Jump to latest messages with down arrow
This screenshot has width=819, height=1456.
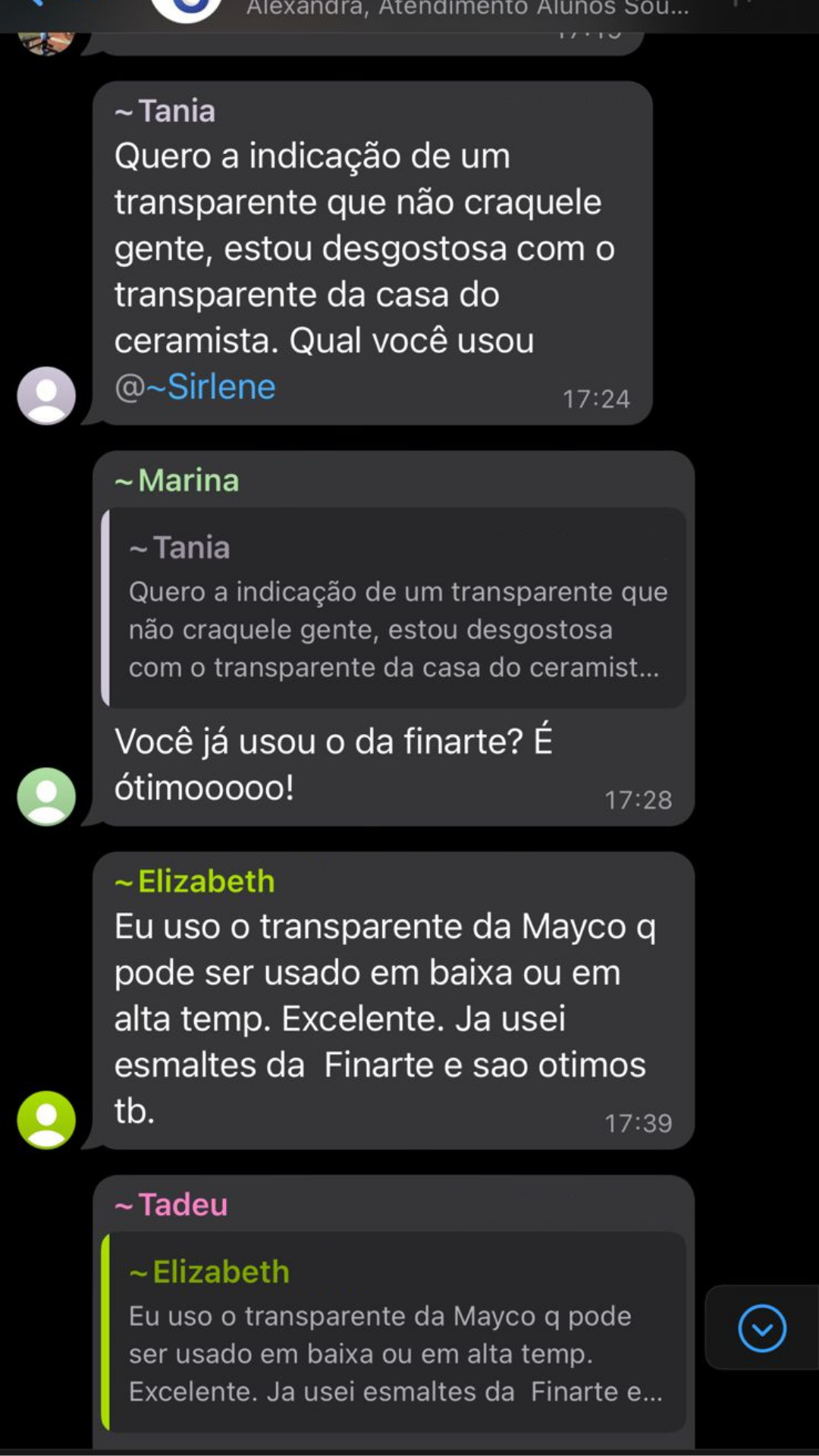pyautogui.click(x=761, y=1328)
